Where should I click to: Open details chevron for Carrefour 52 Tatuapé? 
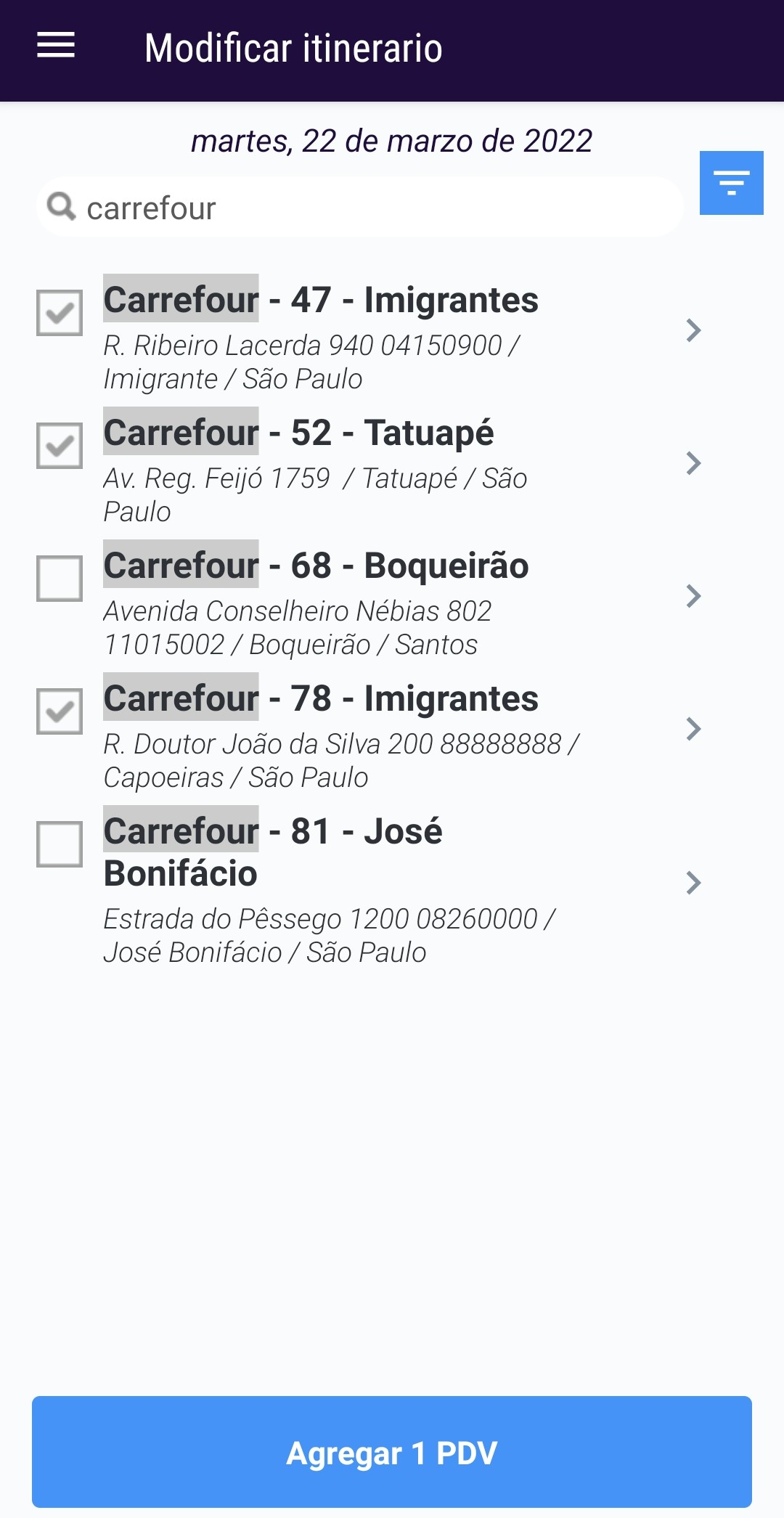(x=693, y=463)
